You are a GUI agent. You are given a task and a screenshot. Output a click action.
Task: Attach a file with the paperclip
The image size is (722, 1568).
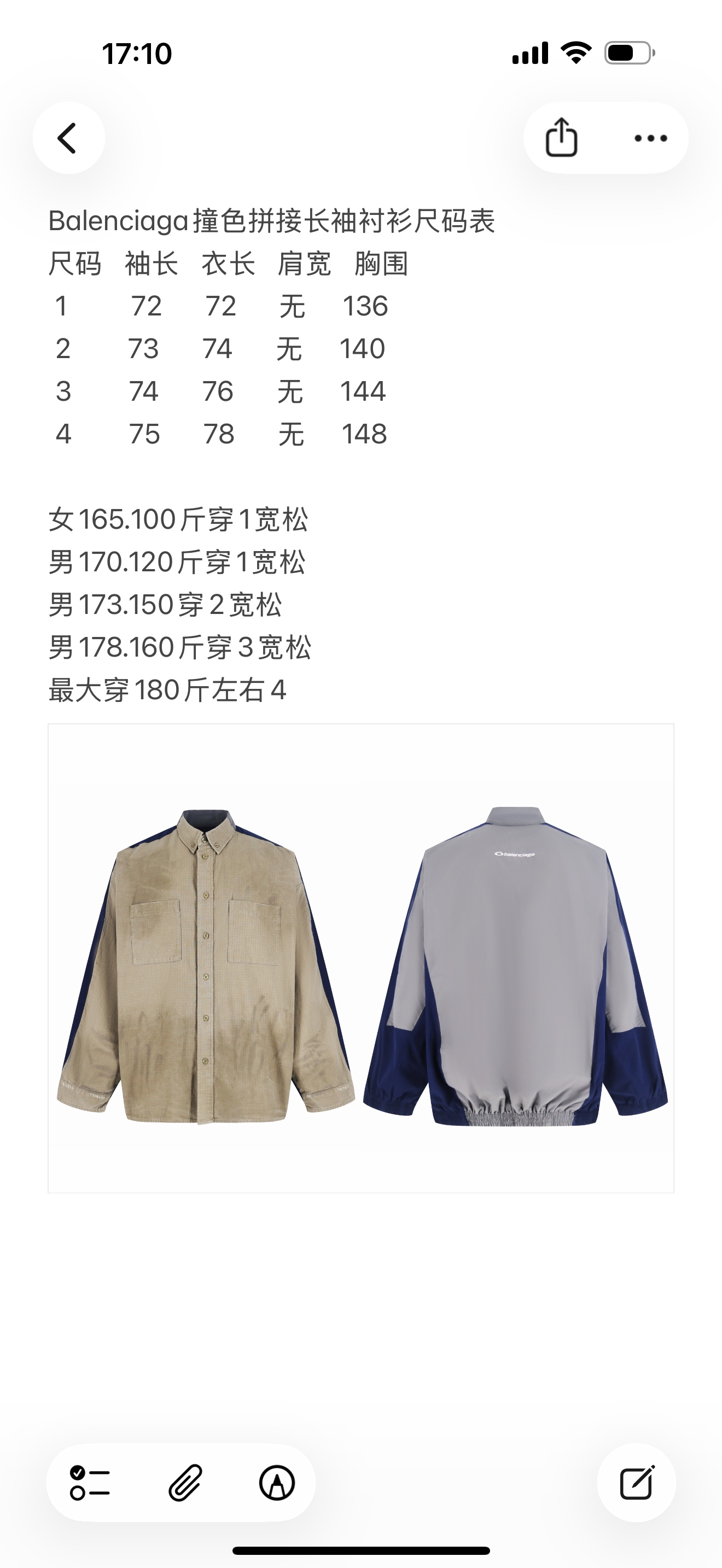184,1482
